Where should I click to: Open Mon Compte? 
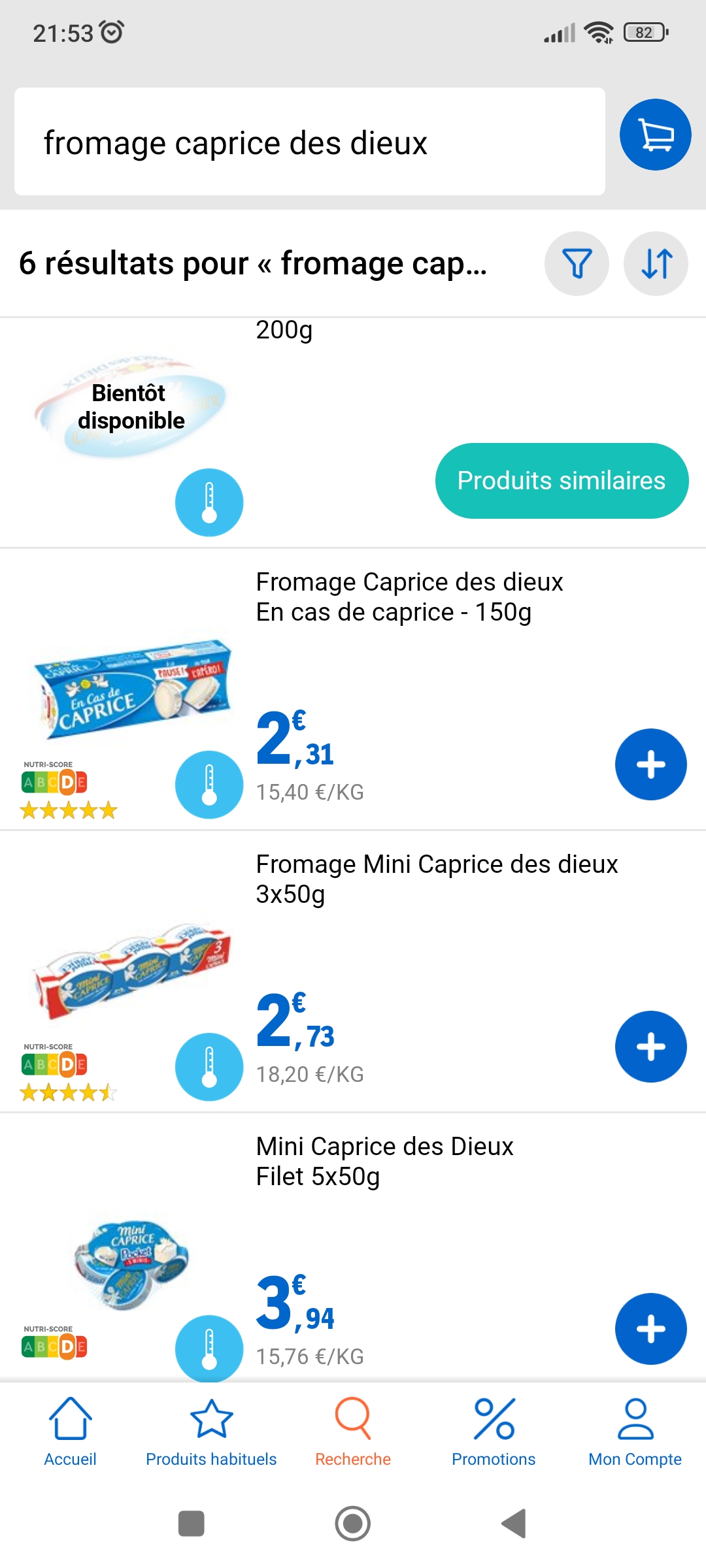point(635,1432)
